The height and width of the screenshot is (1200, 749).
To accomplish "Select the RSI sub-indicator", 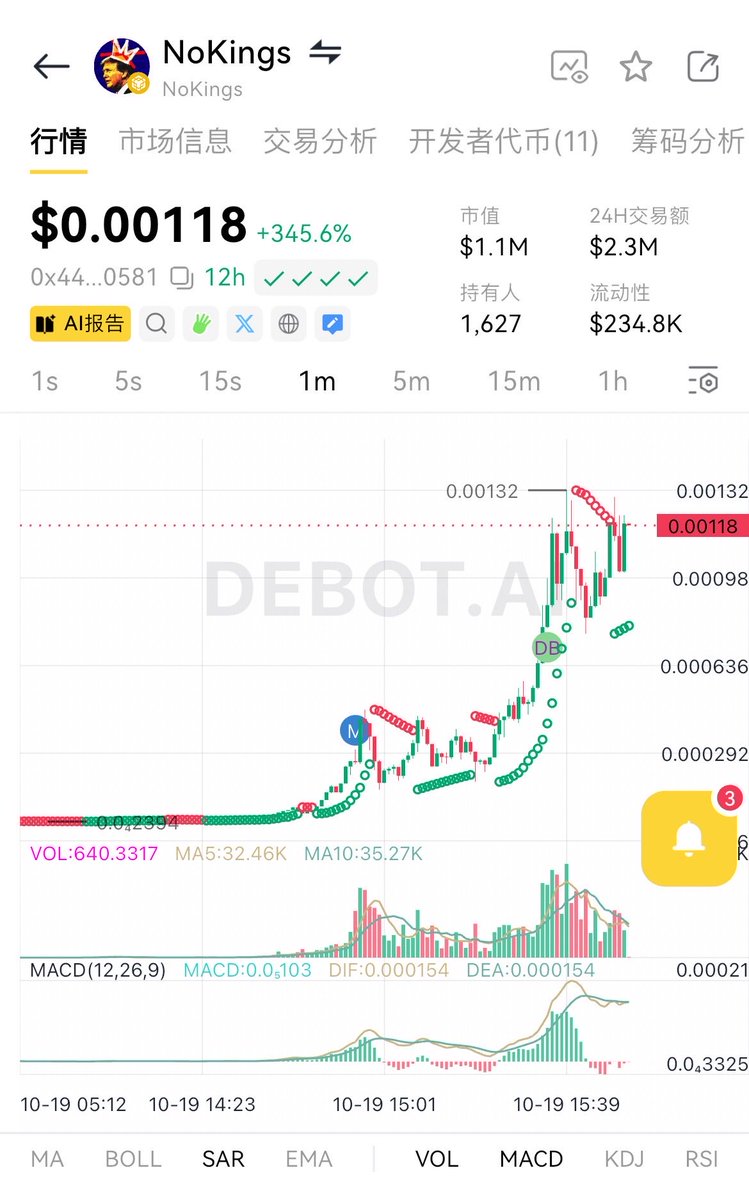I will coord(702,1159).
